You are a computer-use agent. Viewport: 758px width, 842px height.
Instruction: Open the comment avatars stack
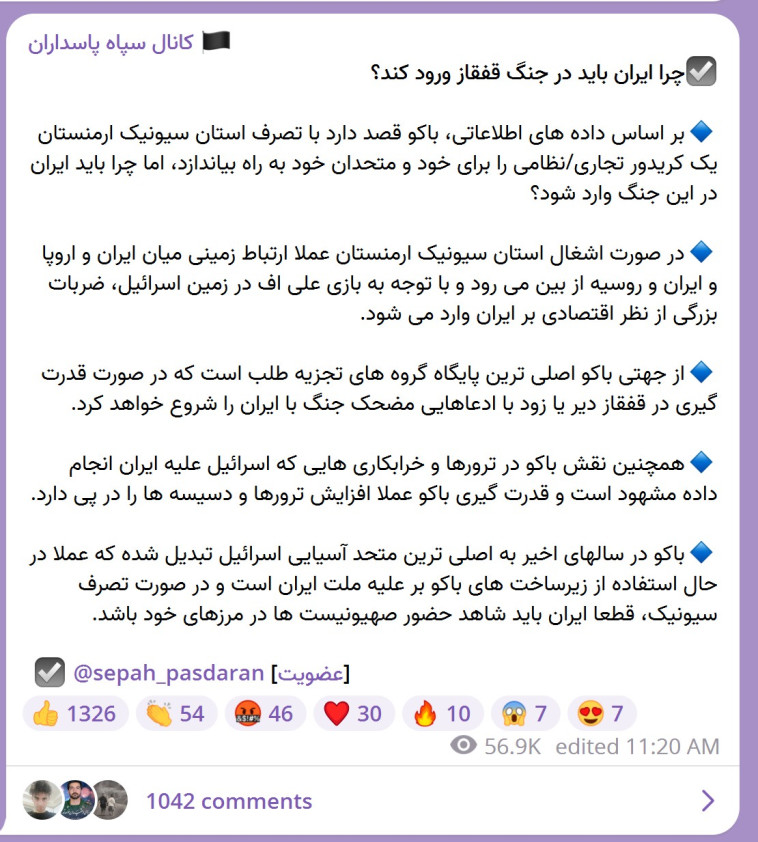68,800
